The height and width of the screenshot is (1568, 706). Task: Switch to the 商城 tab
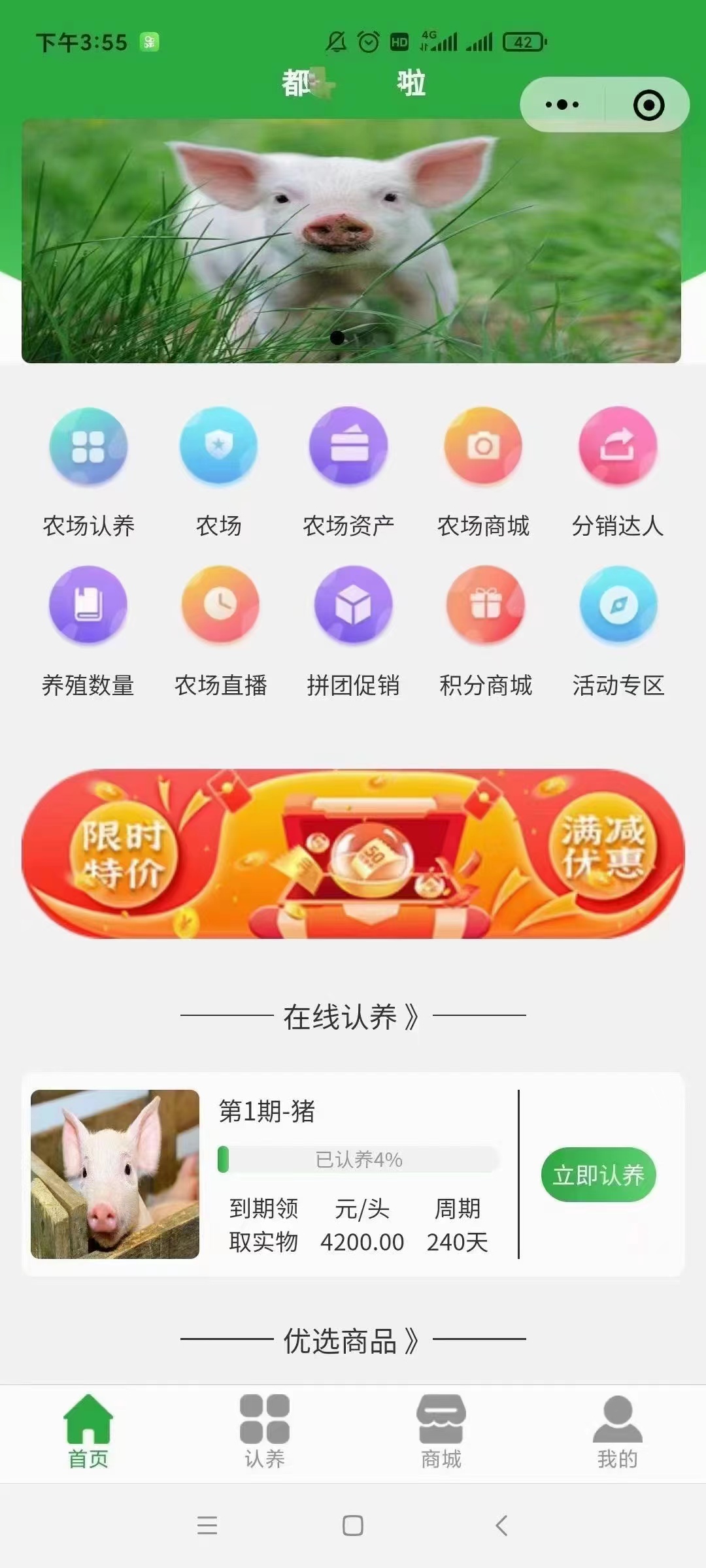click(x=441, y=1431)
